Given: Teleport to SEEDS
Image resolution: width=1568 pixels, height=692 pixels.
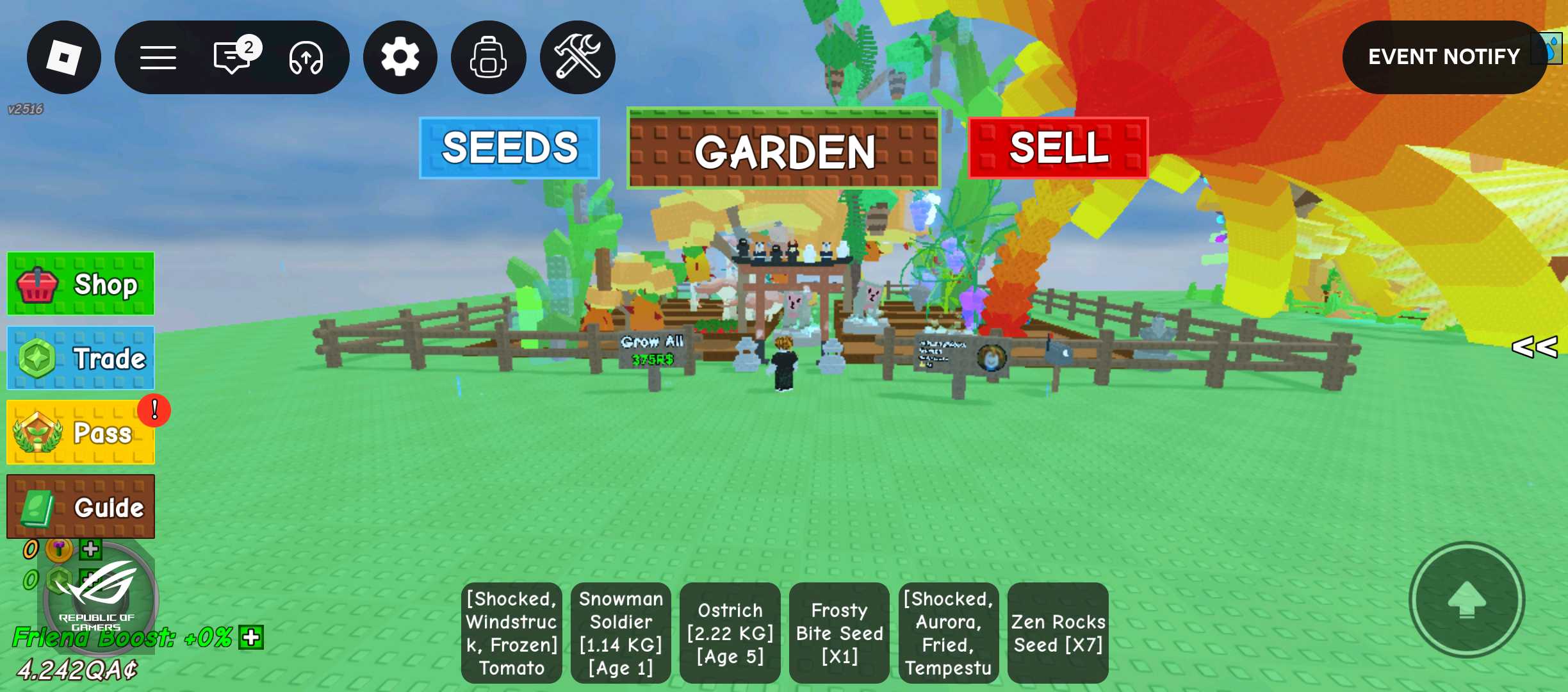Looking at the screenshot, I should pyautogui.click(x=510, y=147).
